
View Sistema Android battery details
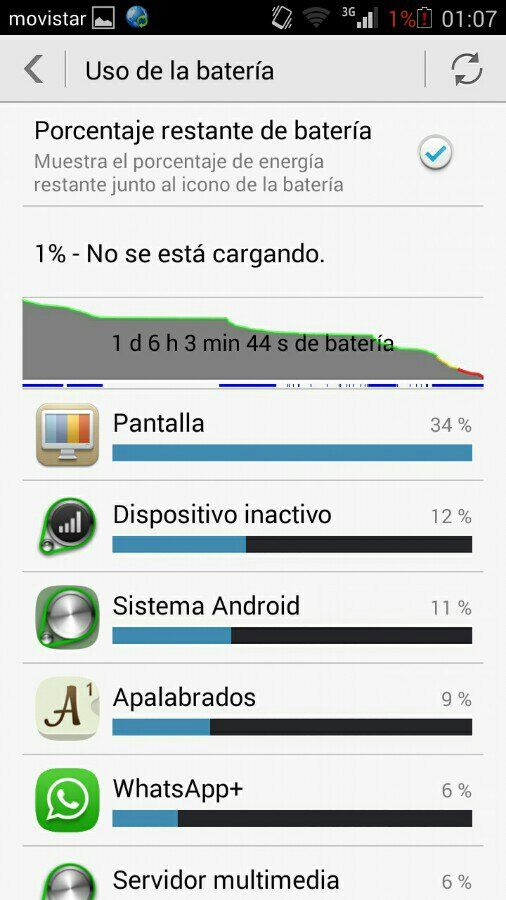click(253, 618)
